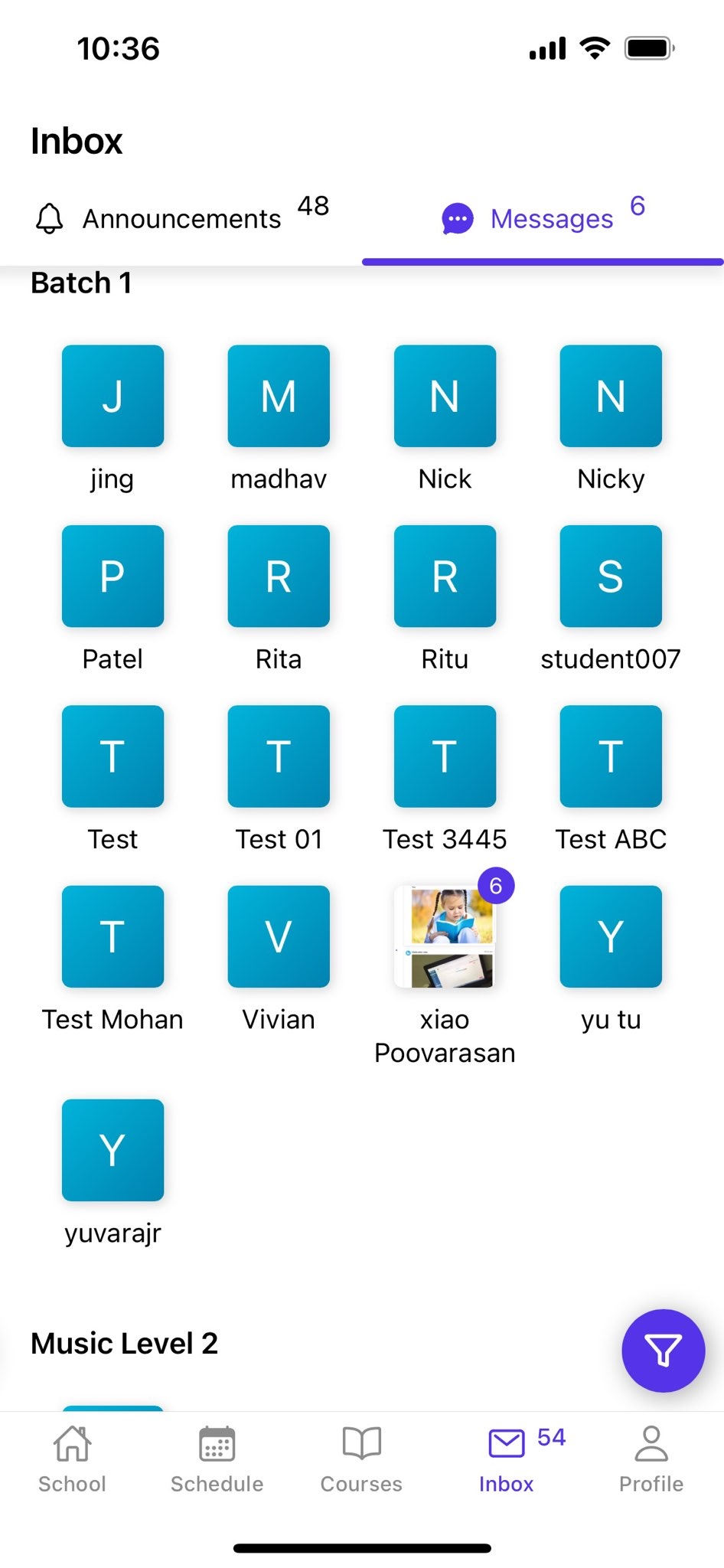The height and width of the screenshot is (1568, 724).
Task: Open the Profile tab
Action: 651,1459
